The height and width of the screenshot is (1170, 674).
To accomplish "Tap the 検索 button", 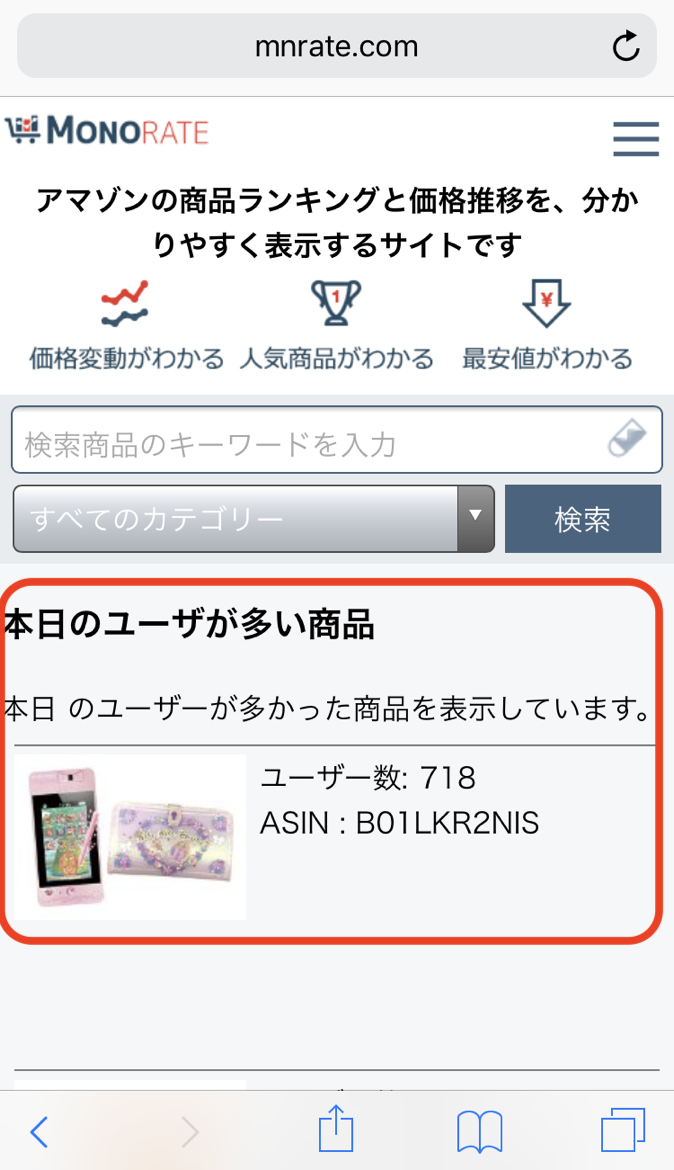I will coord(582,519).
